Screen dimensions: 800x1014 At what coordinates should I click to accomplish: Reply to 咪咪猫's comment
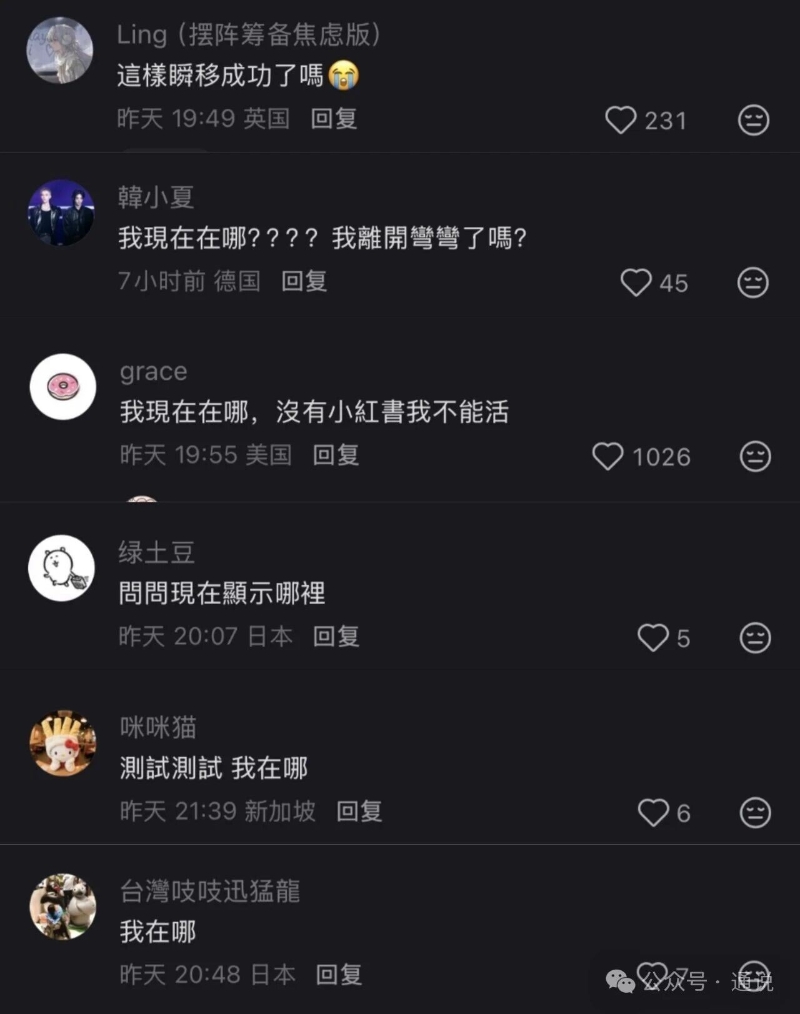point(359,811)
